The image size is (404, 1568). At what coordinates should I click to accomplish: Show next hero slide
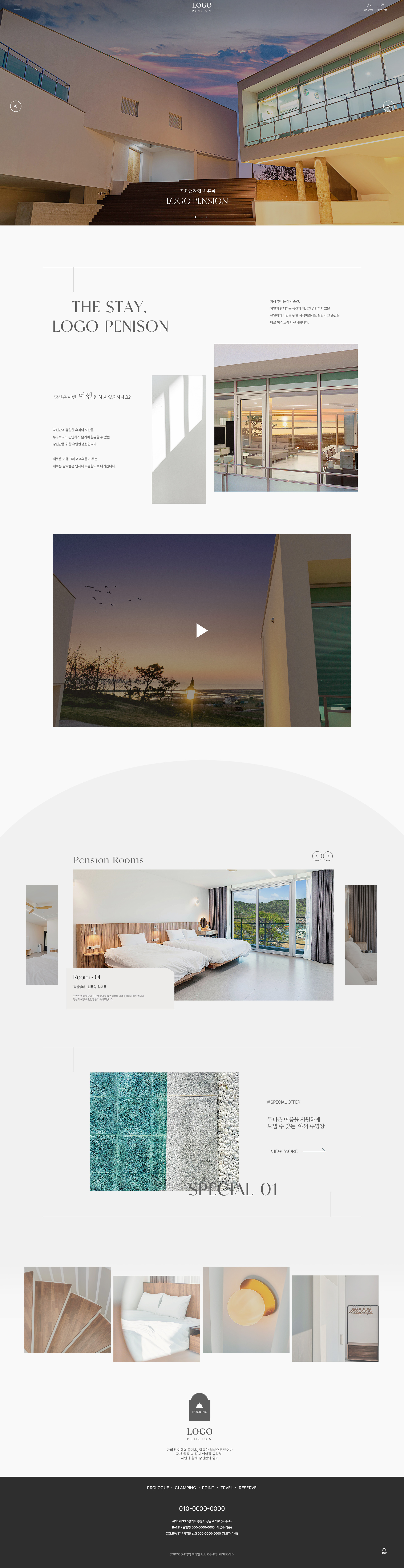pos(388,106)
